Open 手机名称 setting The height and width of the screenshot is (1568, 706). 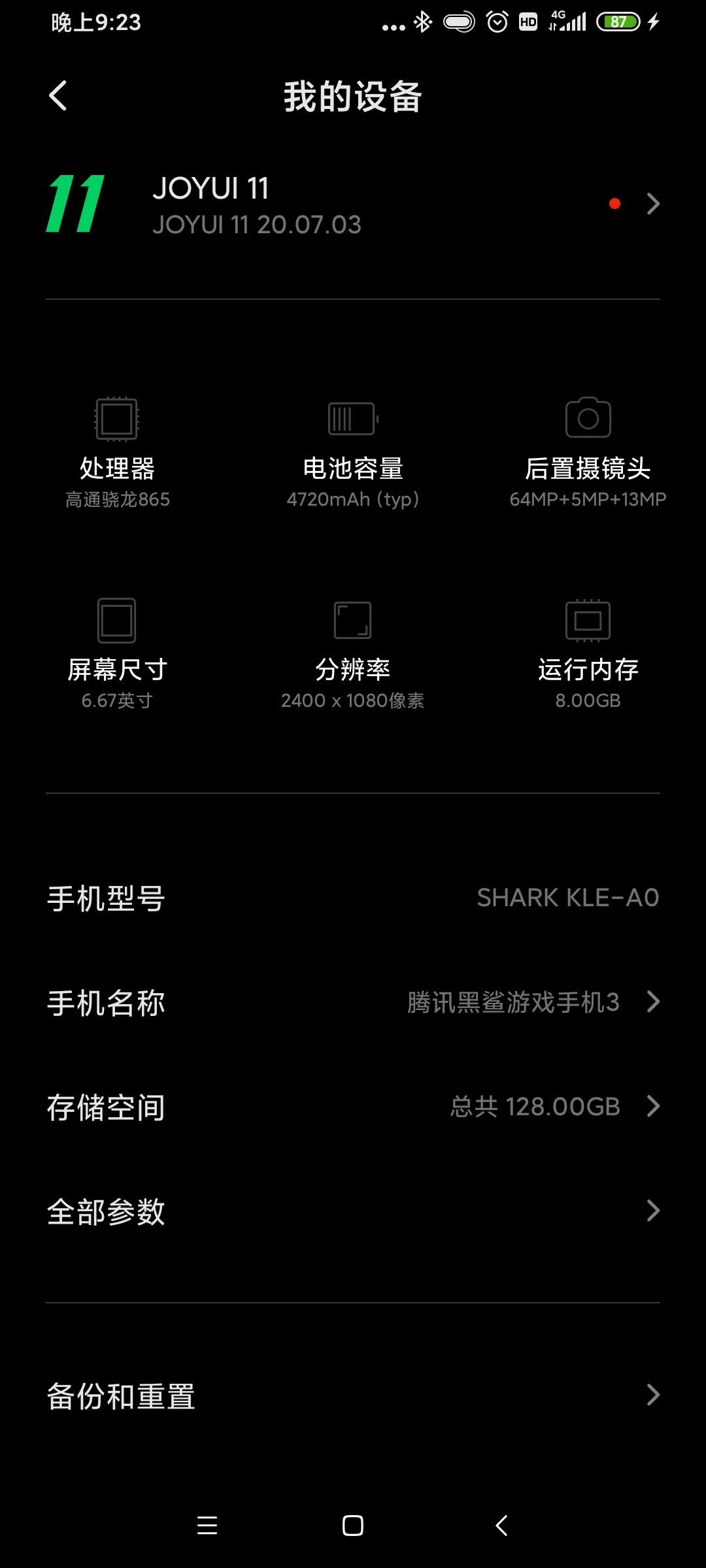353,1002
